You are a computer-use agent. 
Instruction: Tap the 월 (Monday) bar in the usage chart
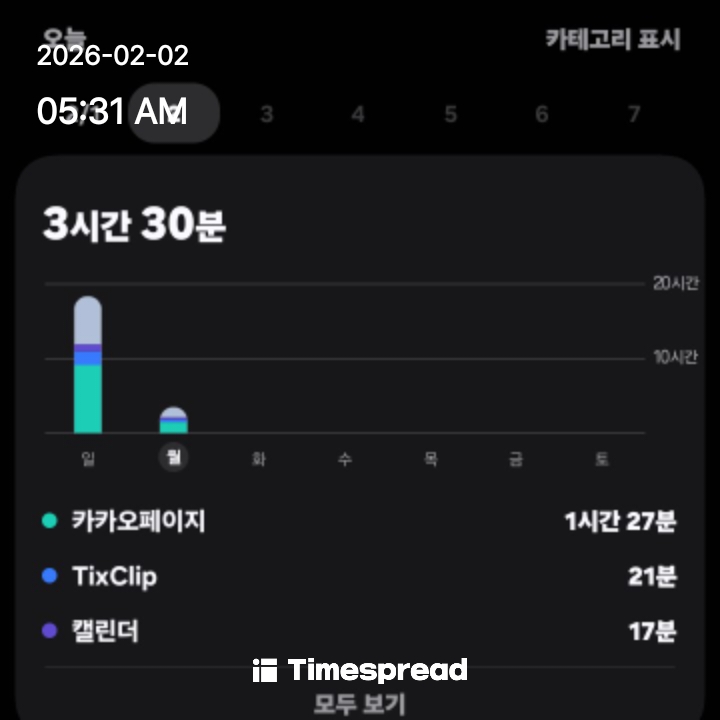174,420
